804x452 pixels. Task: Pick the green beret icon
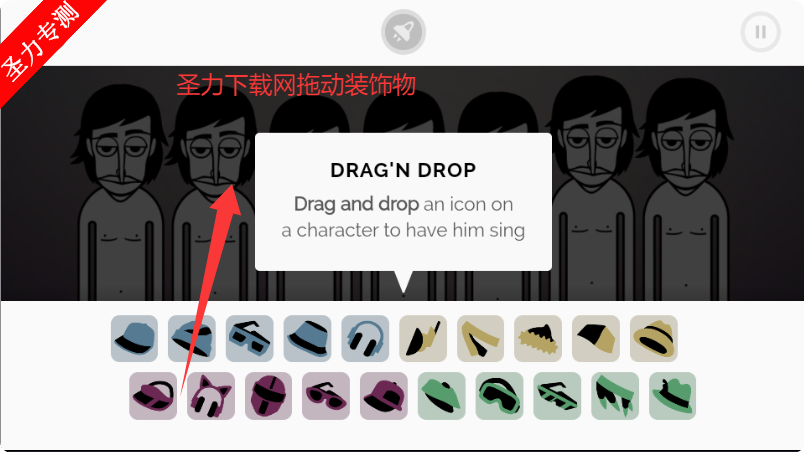tap(442, 396)
